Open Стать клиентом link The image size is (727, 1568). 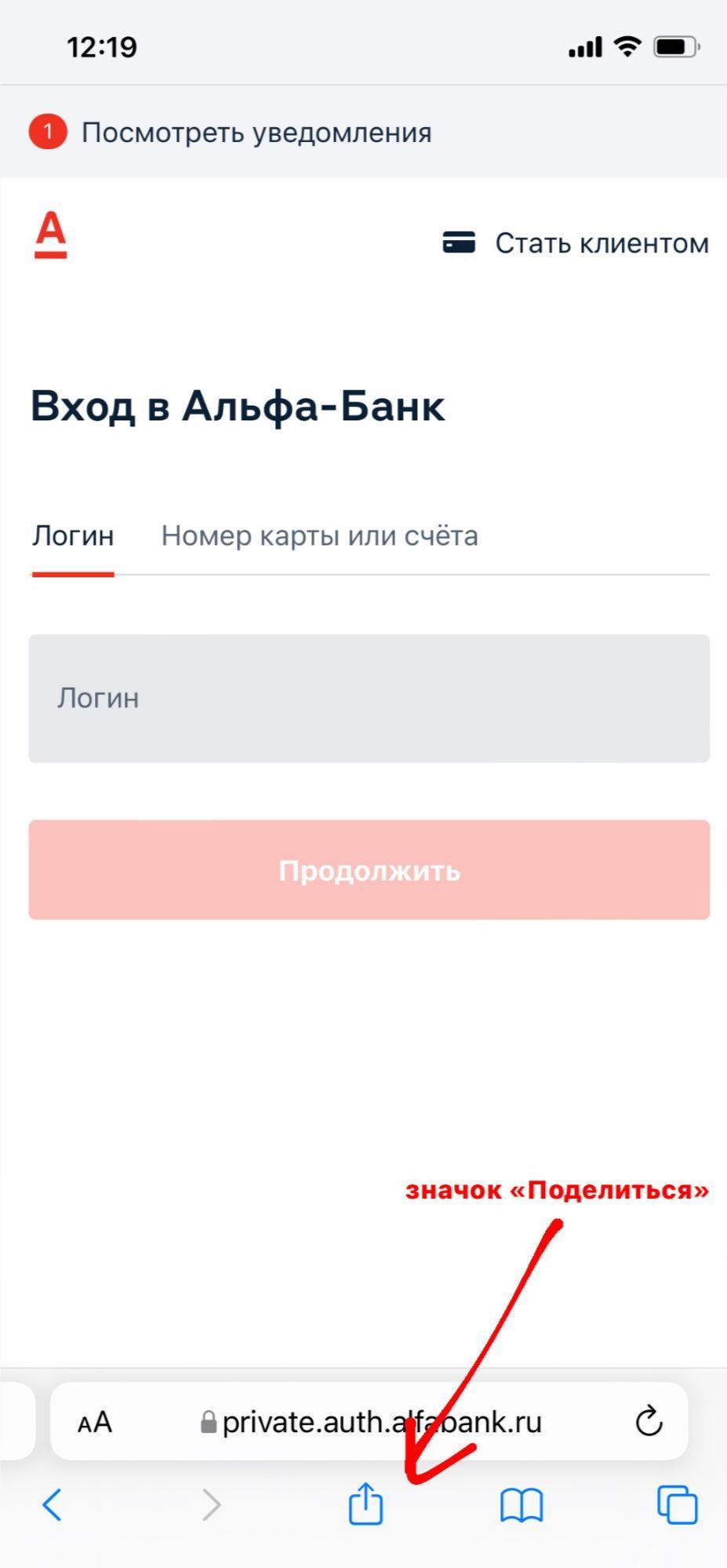576,243
